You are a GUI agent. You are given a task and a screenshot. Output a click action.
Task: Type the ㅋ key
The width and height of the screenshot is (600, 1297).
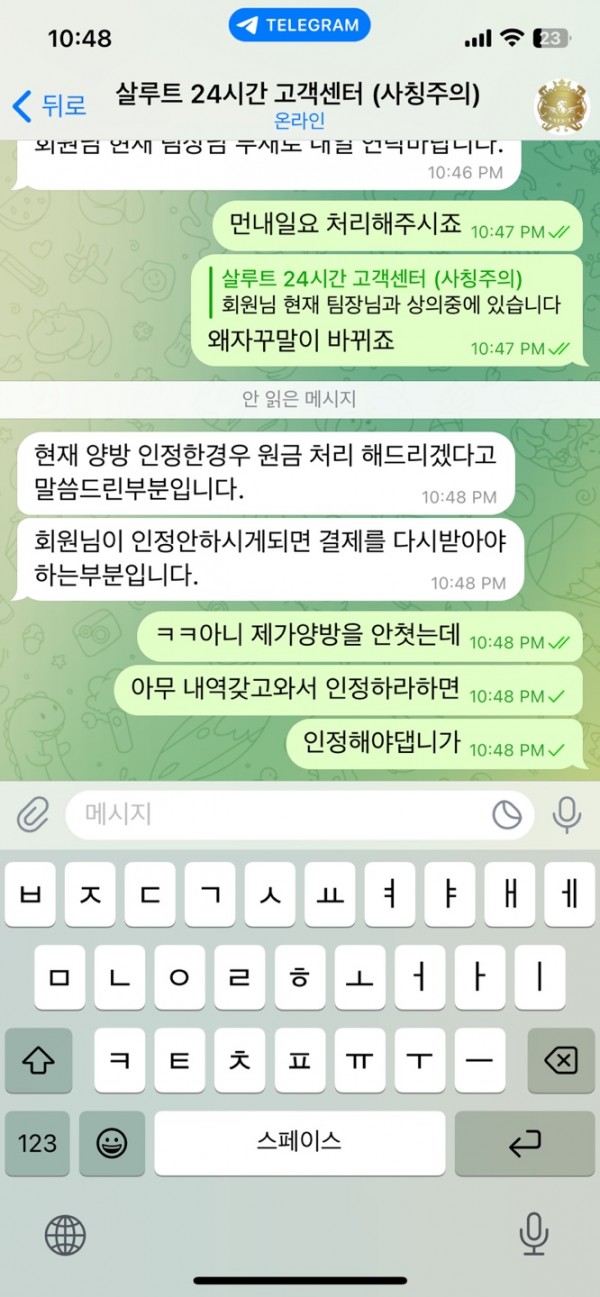119,1061
